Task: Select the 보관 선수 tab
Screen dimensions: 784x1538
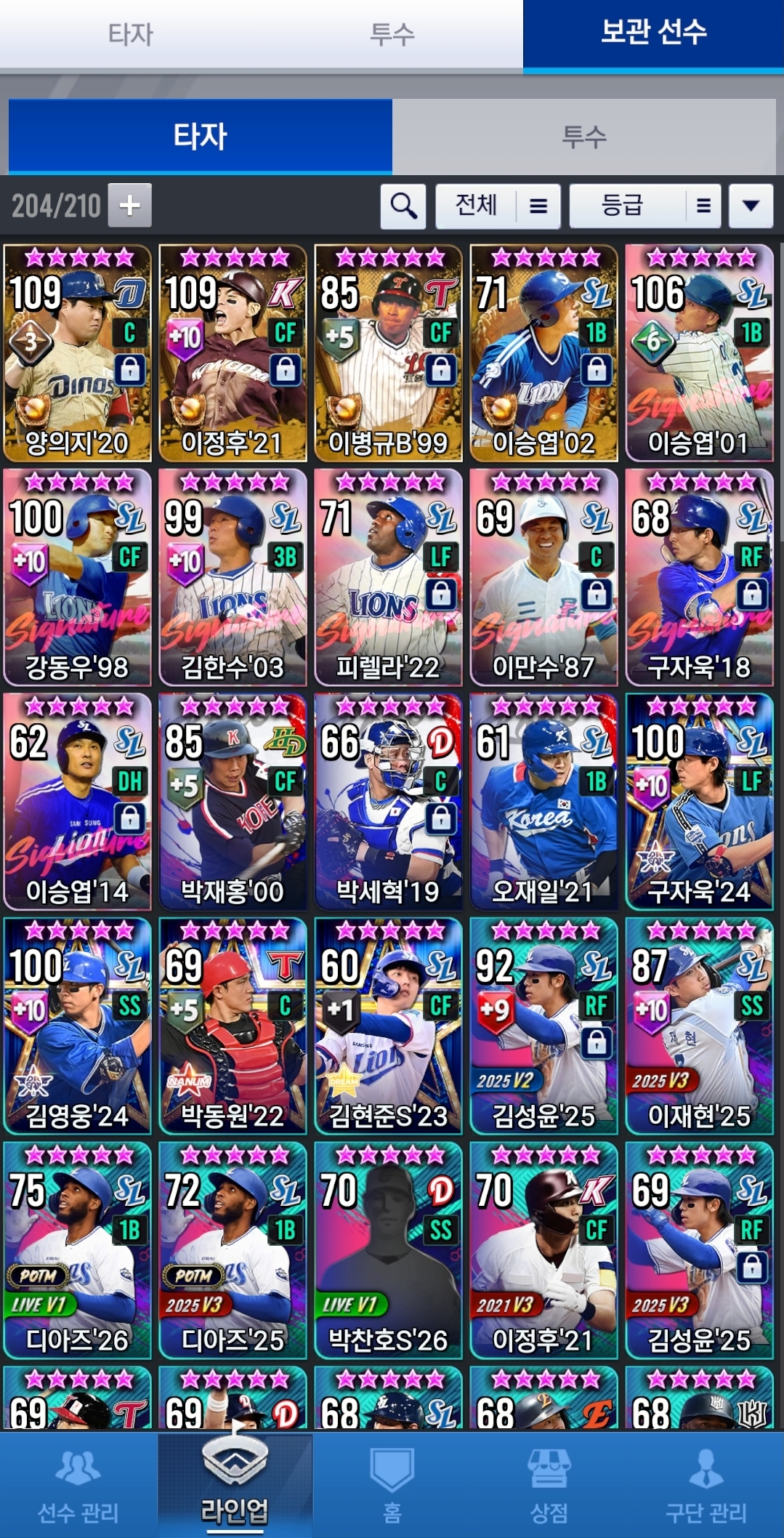Action: 653,34
